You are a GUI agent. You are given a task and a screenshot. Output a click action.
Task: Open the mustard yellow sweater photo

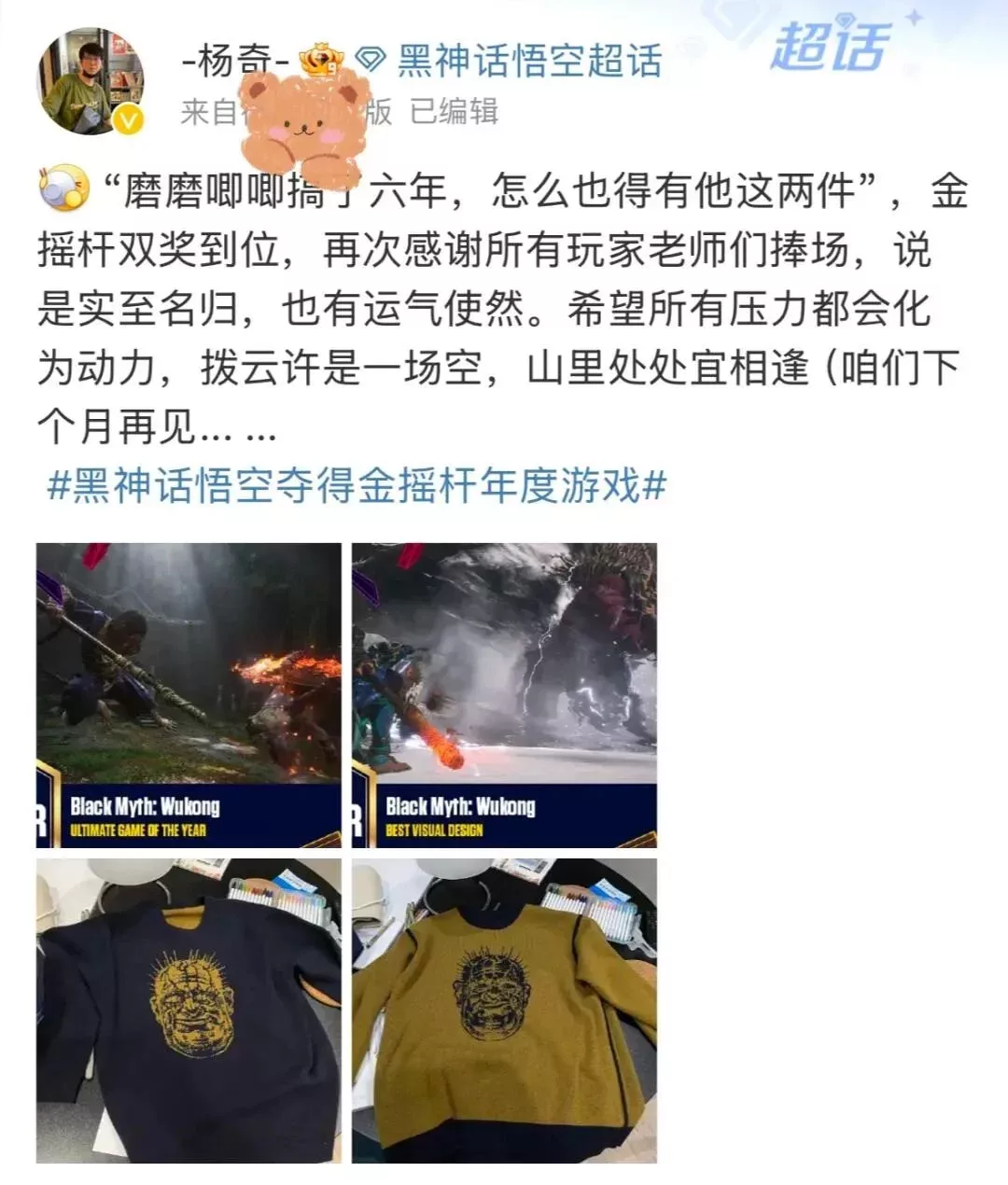(x=504, y=1011)
